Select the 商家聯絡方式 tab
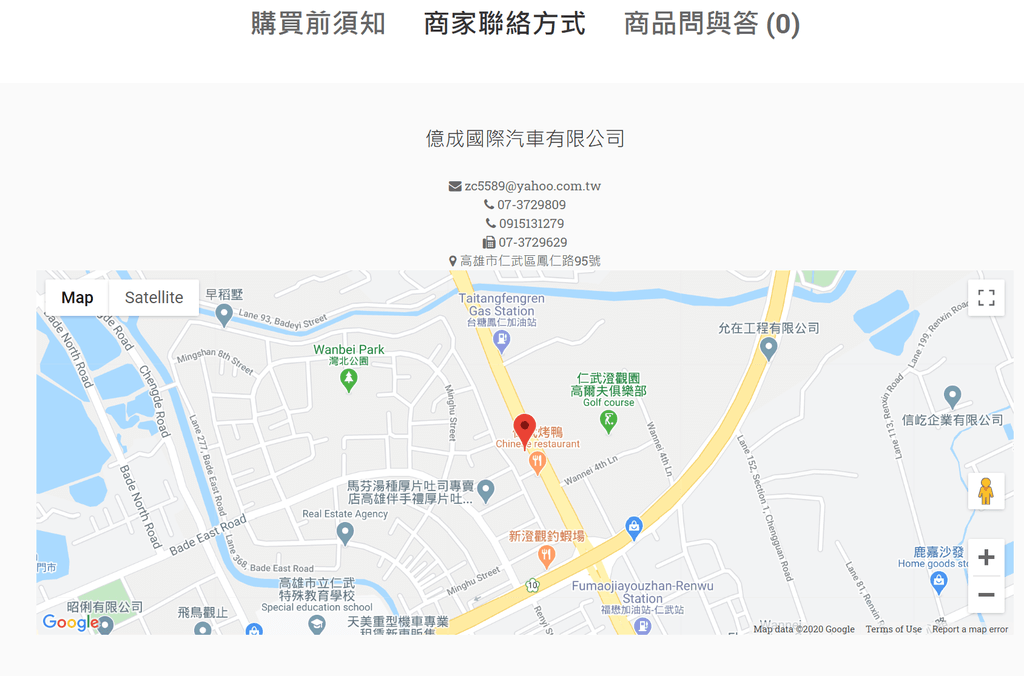1024x676 pixels. (504, 24)
